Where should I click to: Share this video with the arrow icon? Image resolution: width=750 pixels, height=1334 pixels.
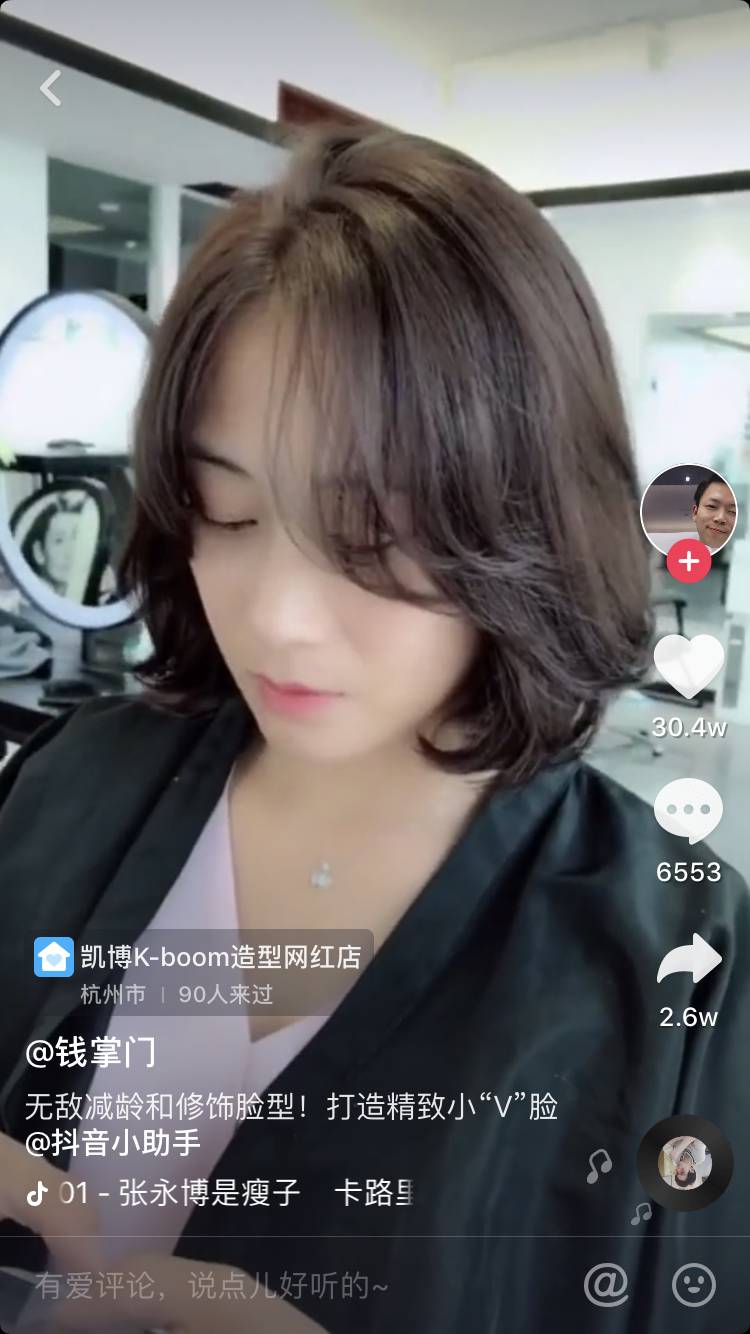click(688, 961)
